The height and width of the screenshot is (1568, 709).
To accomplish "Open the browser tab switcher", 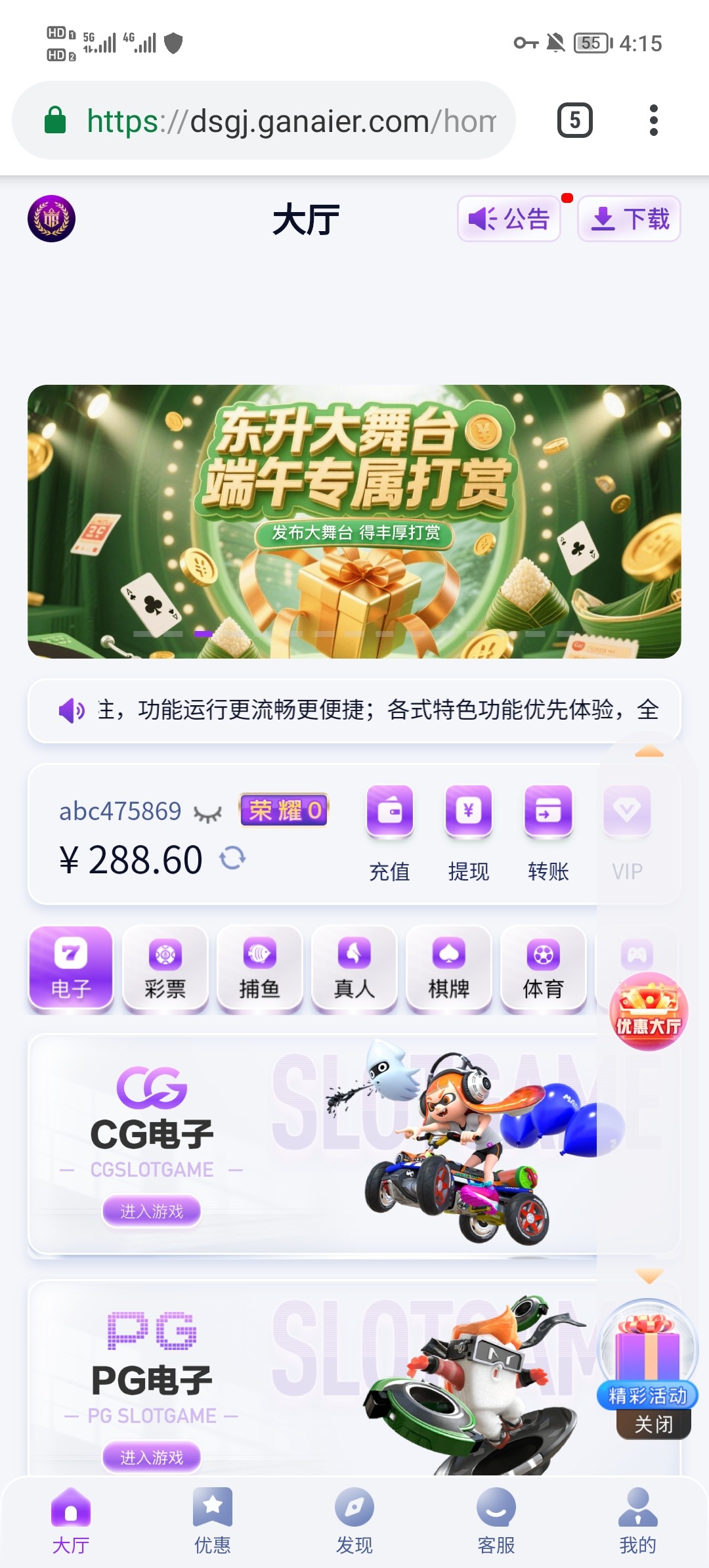I will coord(574,120).
